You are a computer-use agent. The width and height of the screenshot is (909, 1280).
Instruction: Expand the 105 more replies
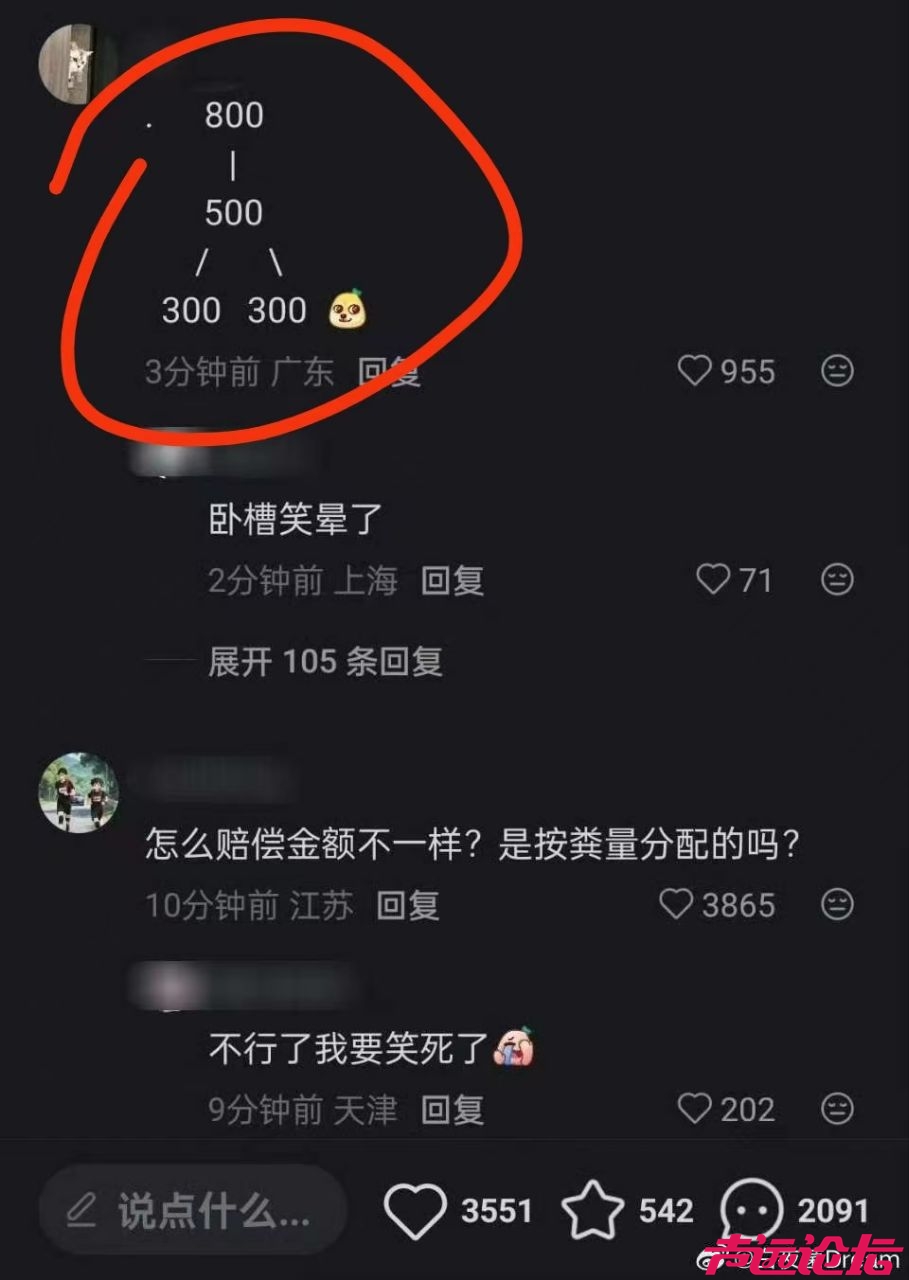(324, 661)
